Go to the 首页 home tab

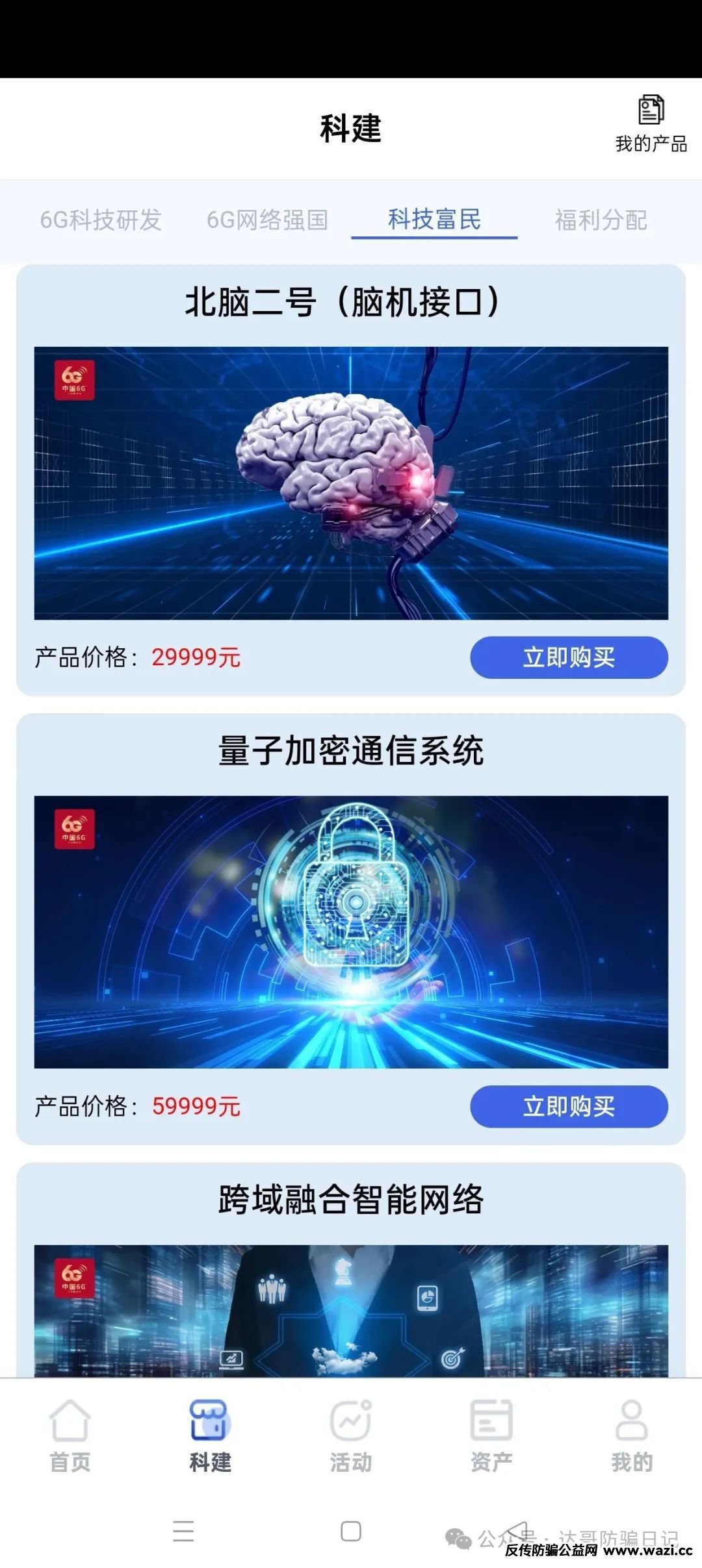[x=70, y=1435]
